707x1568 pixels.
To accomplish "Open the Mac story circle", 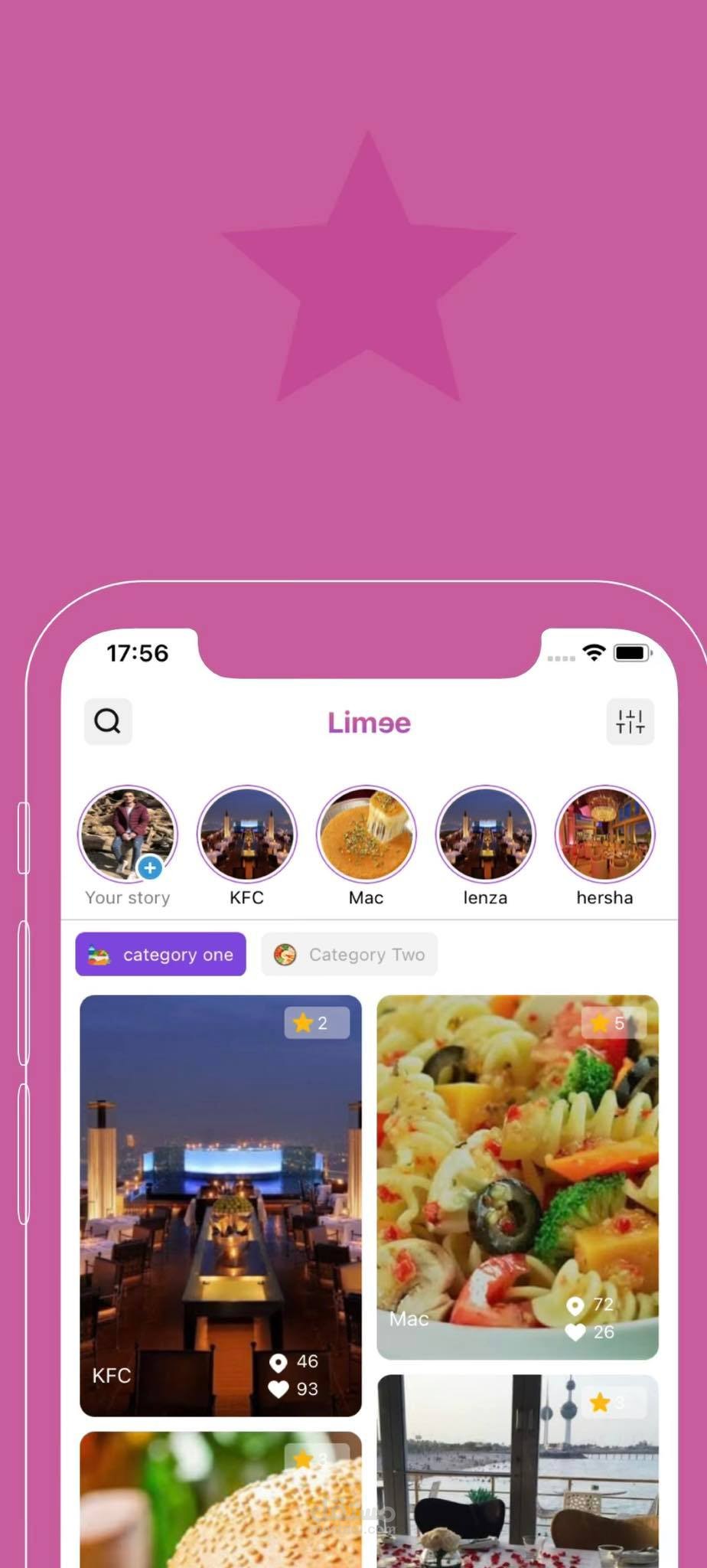I will point(366,835).
